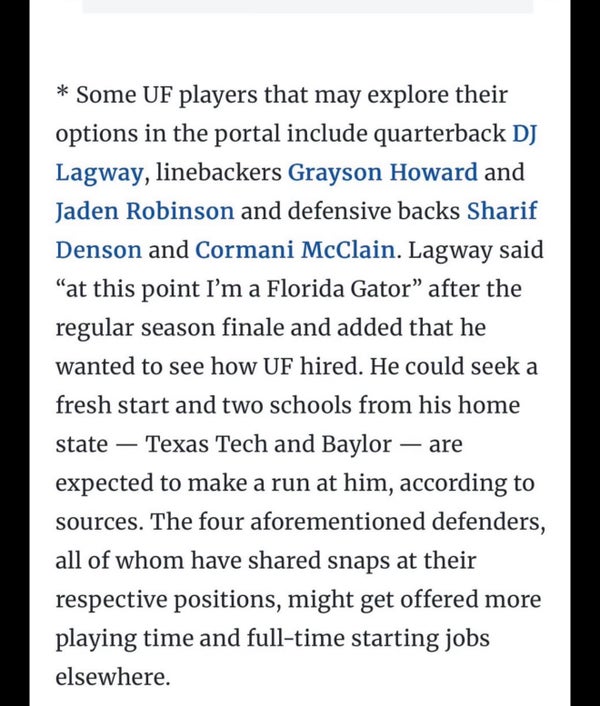Open the Grayson Howard link
This screenshot has height=706, width=600.
tap(382, 172)
